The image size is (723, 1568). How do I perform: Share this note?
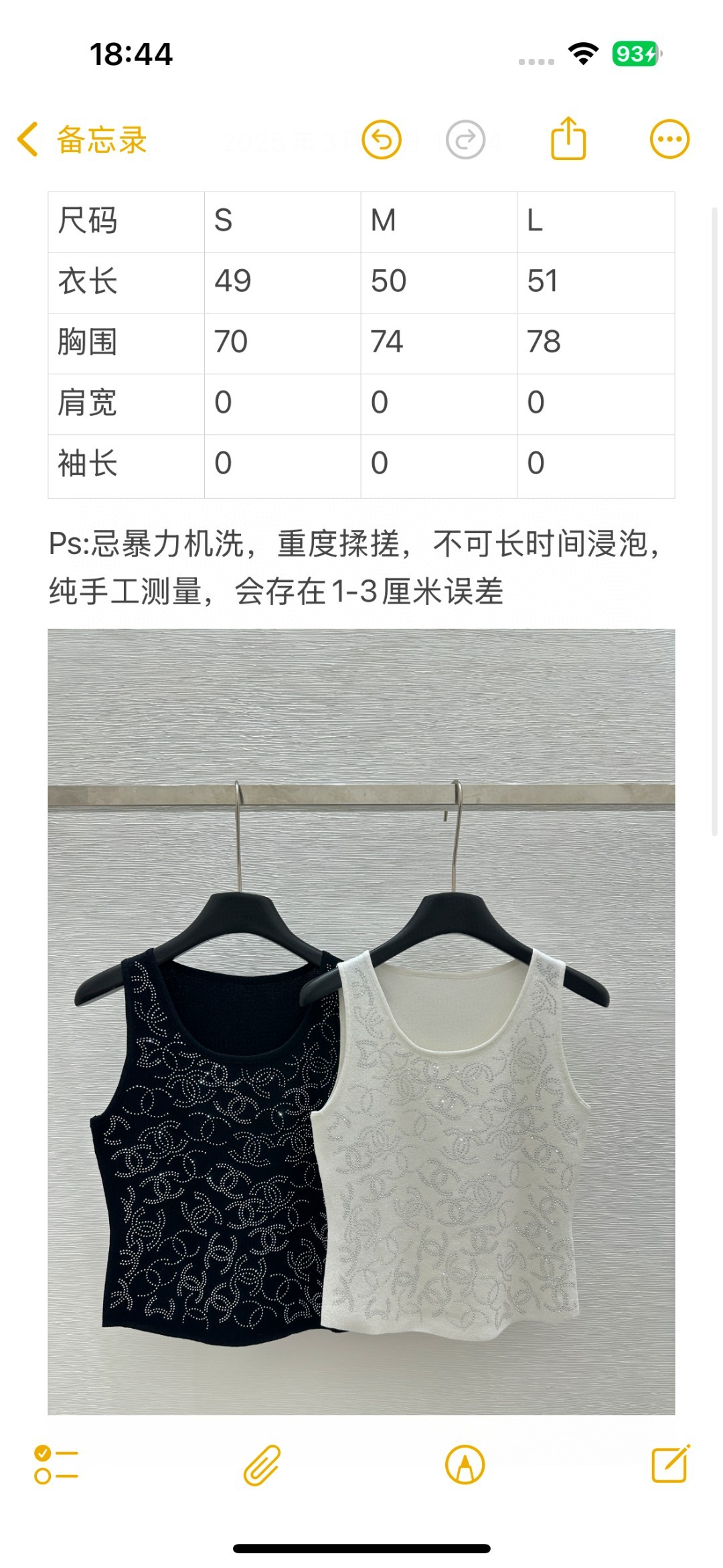568,139
